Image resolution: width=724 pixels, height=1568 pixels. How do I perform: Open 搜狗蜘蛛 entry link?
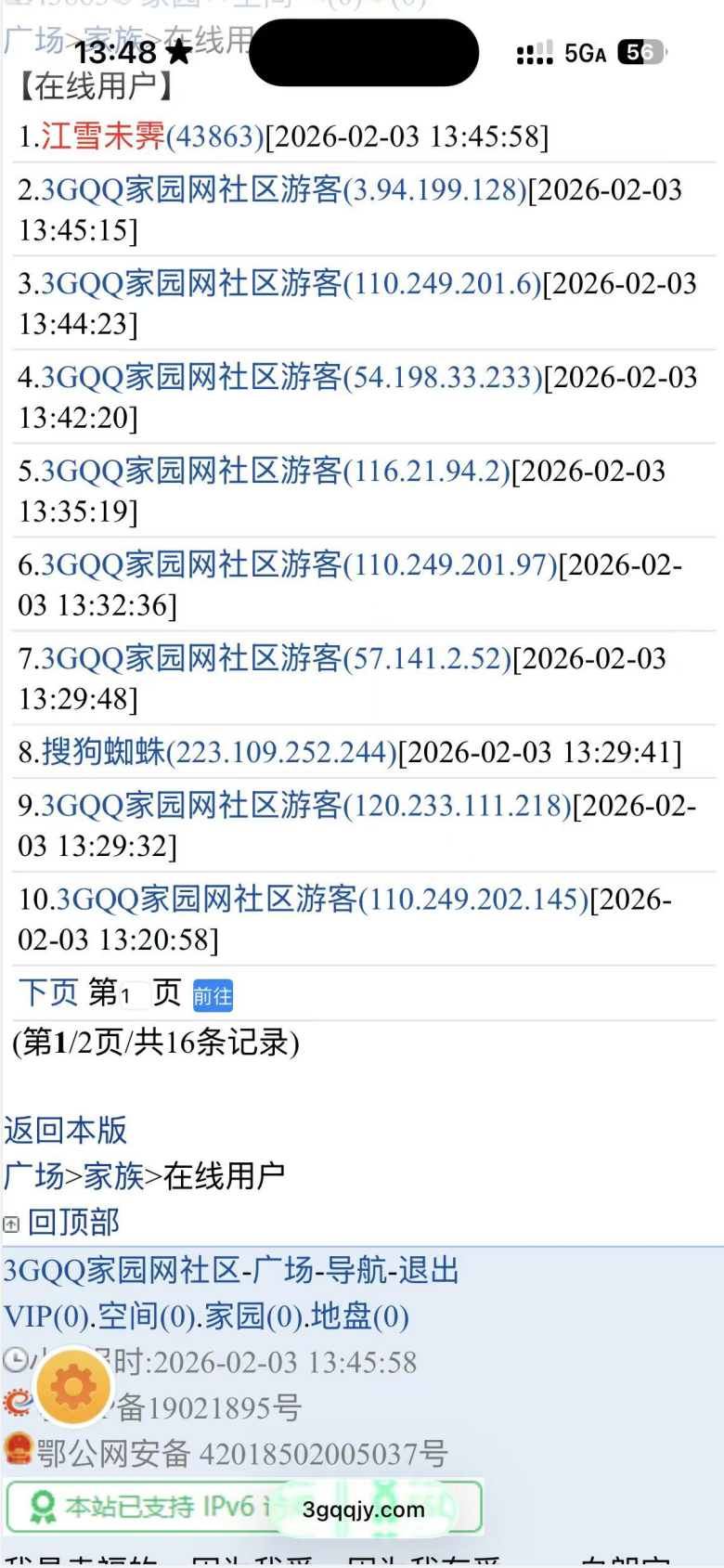pyautogui.click(x=219, y=752)
